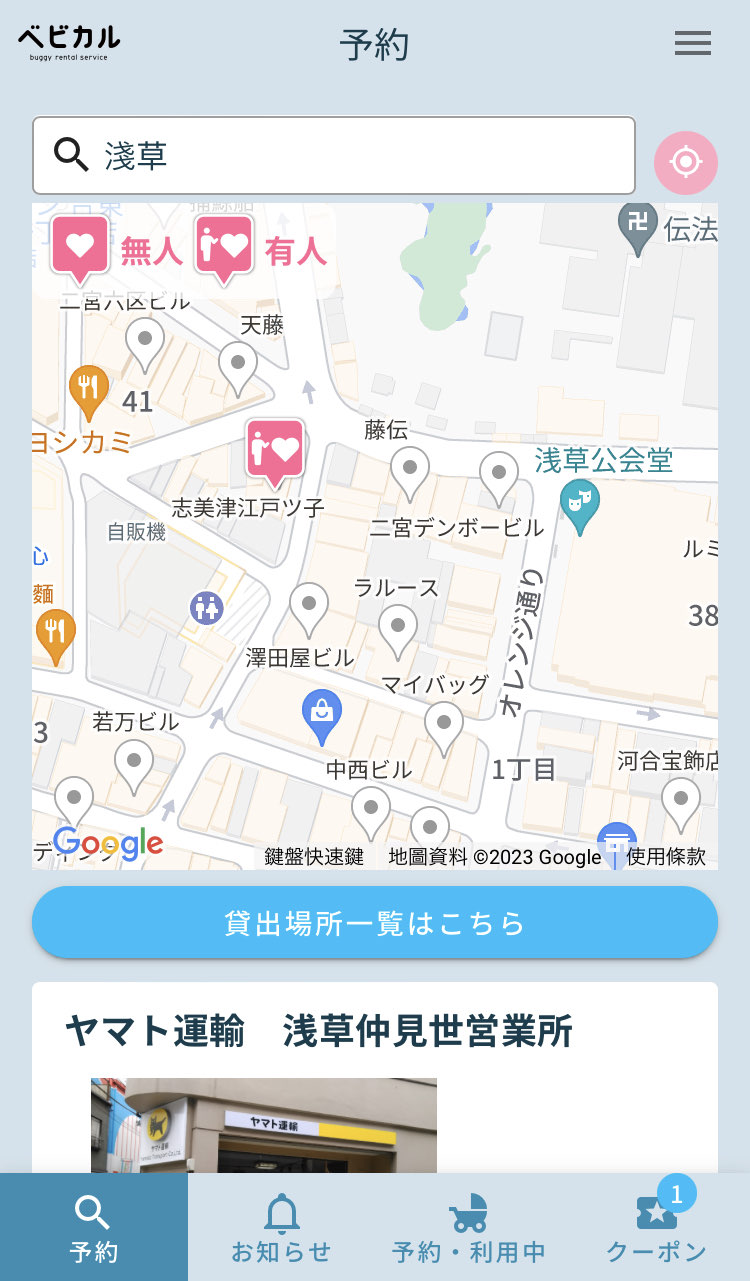Tap the search field containing 浅草
The height and width of the screenshot is (1281, 750).
coord(334,155)
